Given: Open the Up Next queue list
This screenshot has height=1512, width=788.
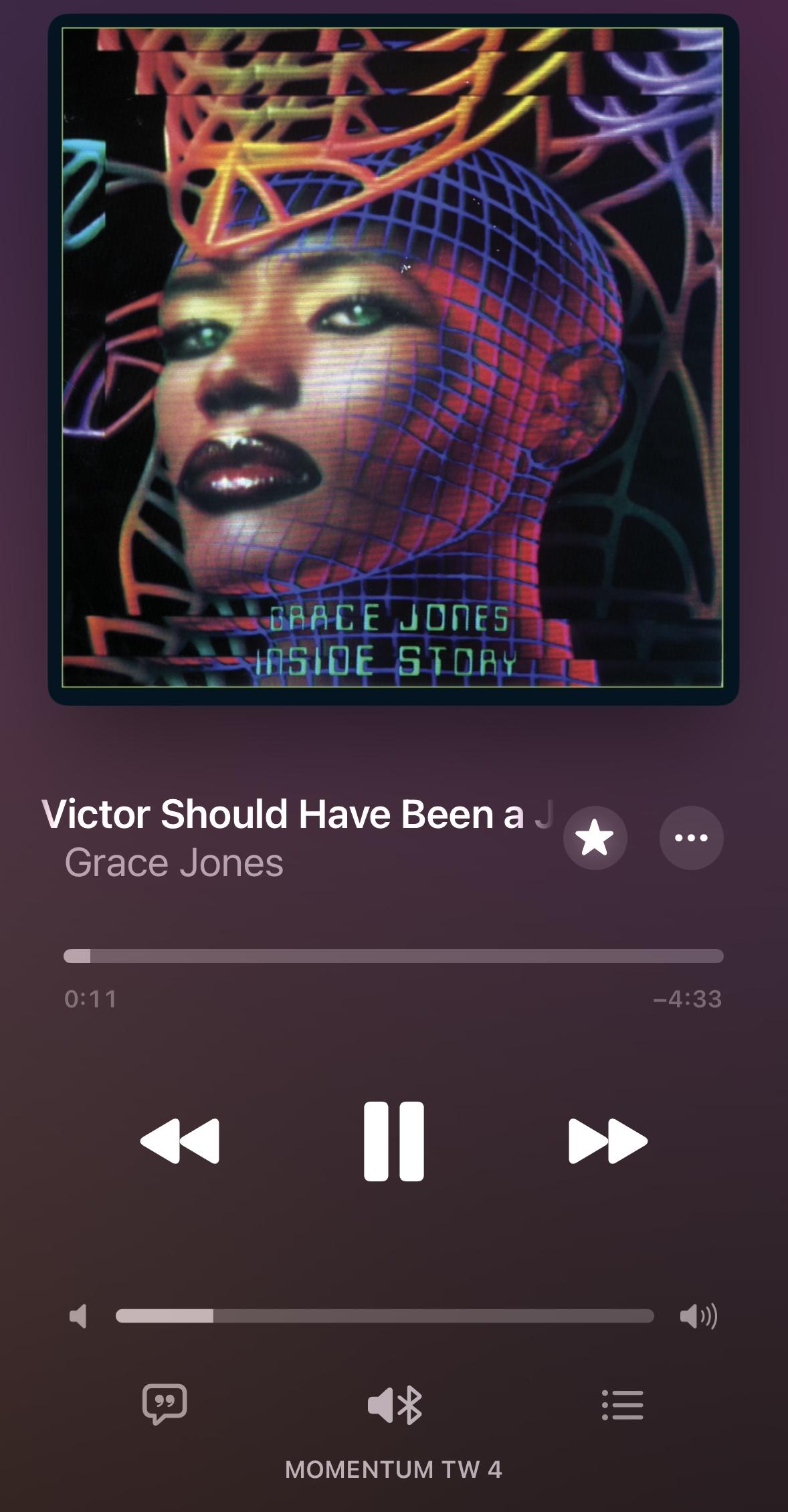Looking at the screenshot, I should (x=622, y=1404).
